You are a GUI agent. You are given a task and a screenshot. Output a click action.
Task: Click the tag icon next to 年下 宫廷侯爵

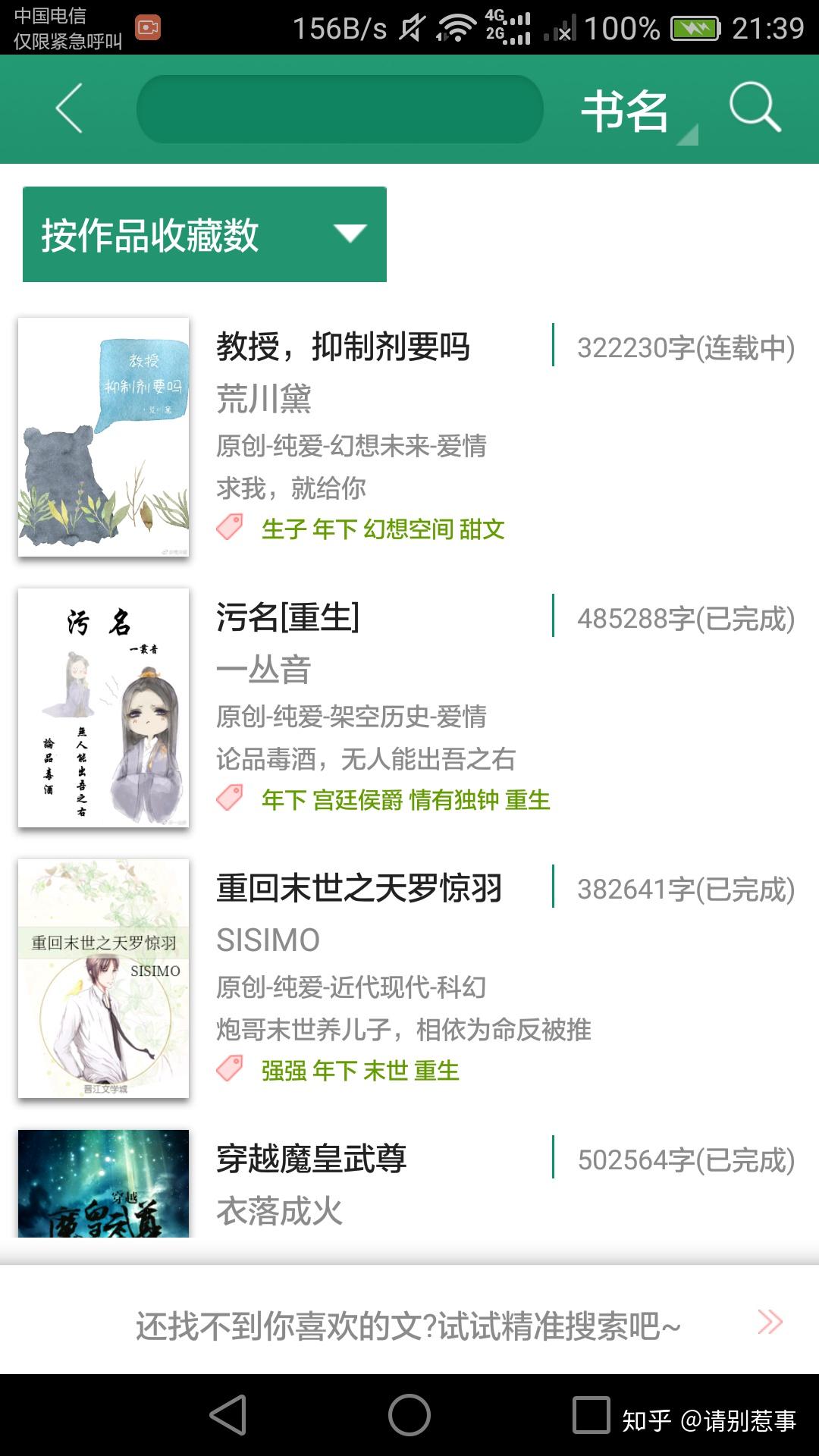tap(230, 798)
